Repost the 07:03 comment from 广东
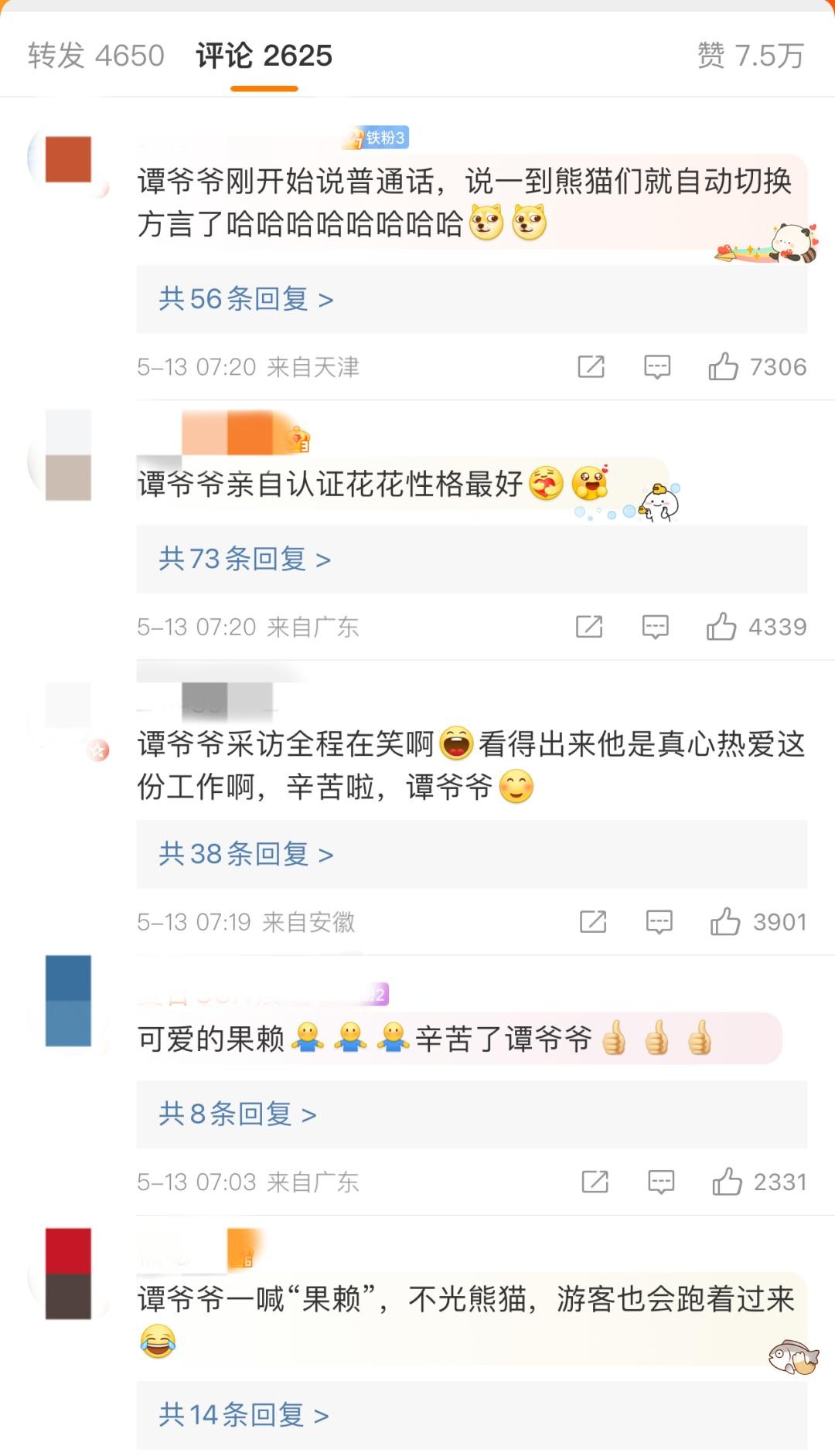835x1456 pixels. (595, 1182)
